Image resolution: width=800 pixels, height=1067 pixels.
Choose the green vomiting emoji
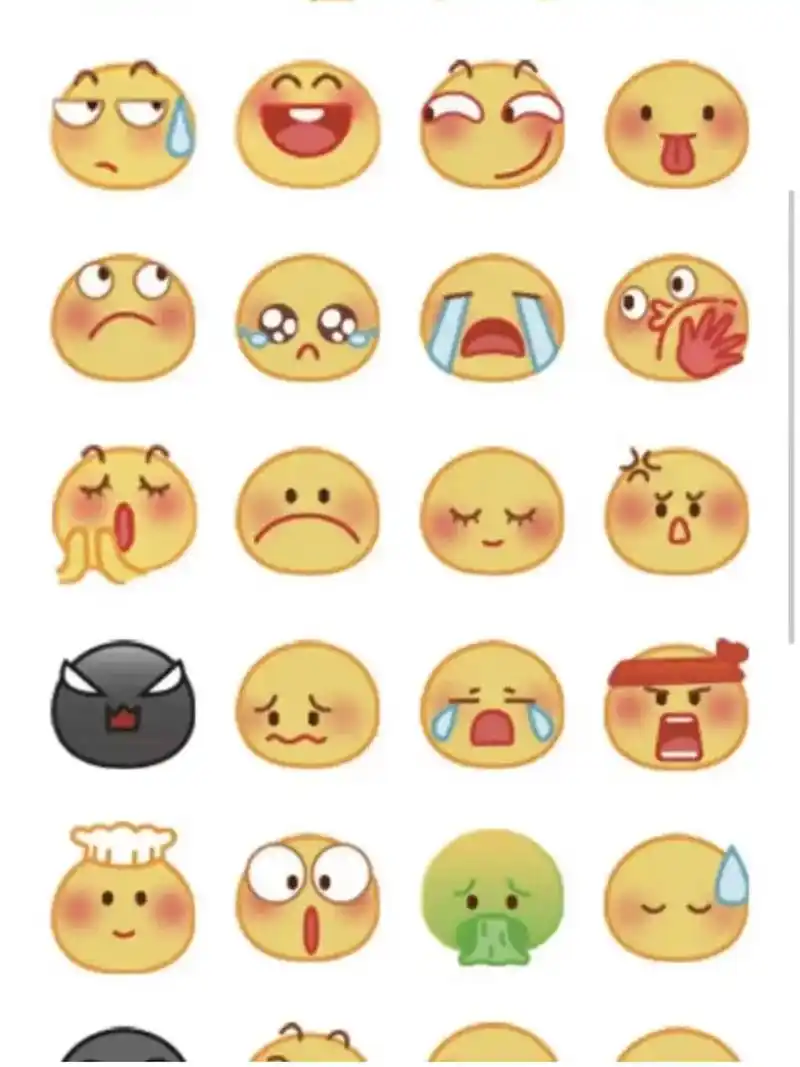492,898
